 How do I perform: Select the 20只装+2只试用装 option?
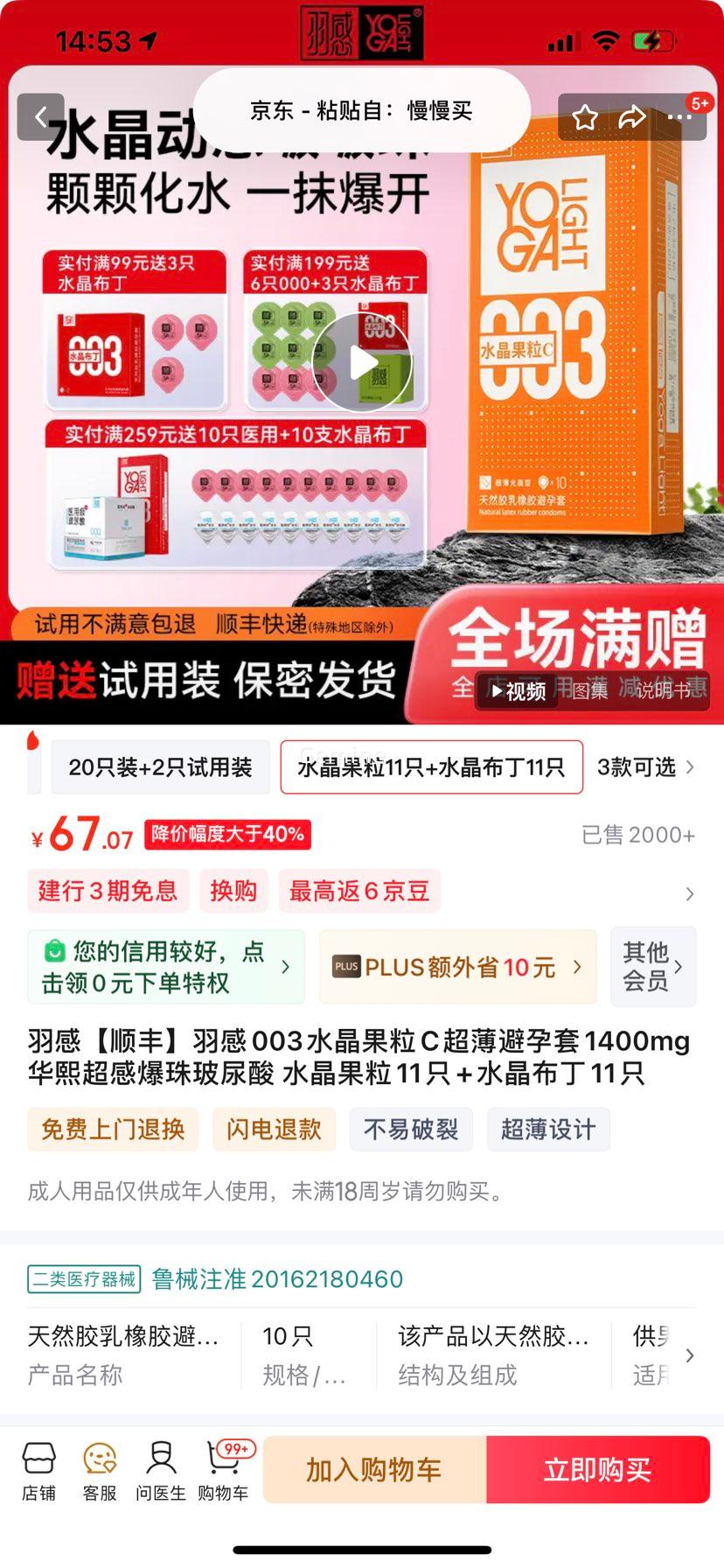(160, 767)
